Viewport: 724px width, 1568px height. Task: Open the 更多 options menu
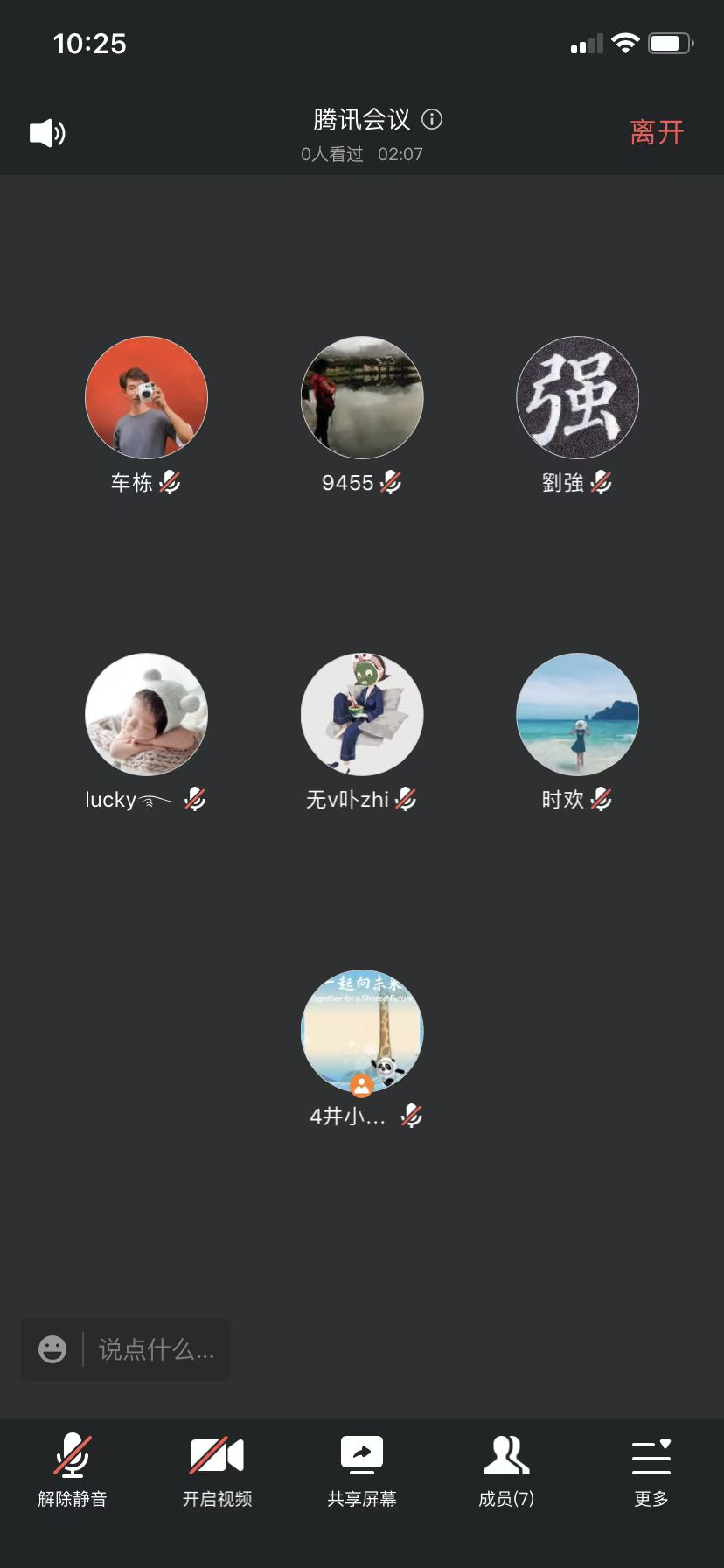coord(651,1470)
